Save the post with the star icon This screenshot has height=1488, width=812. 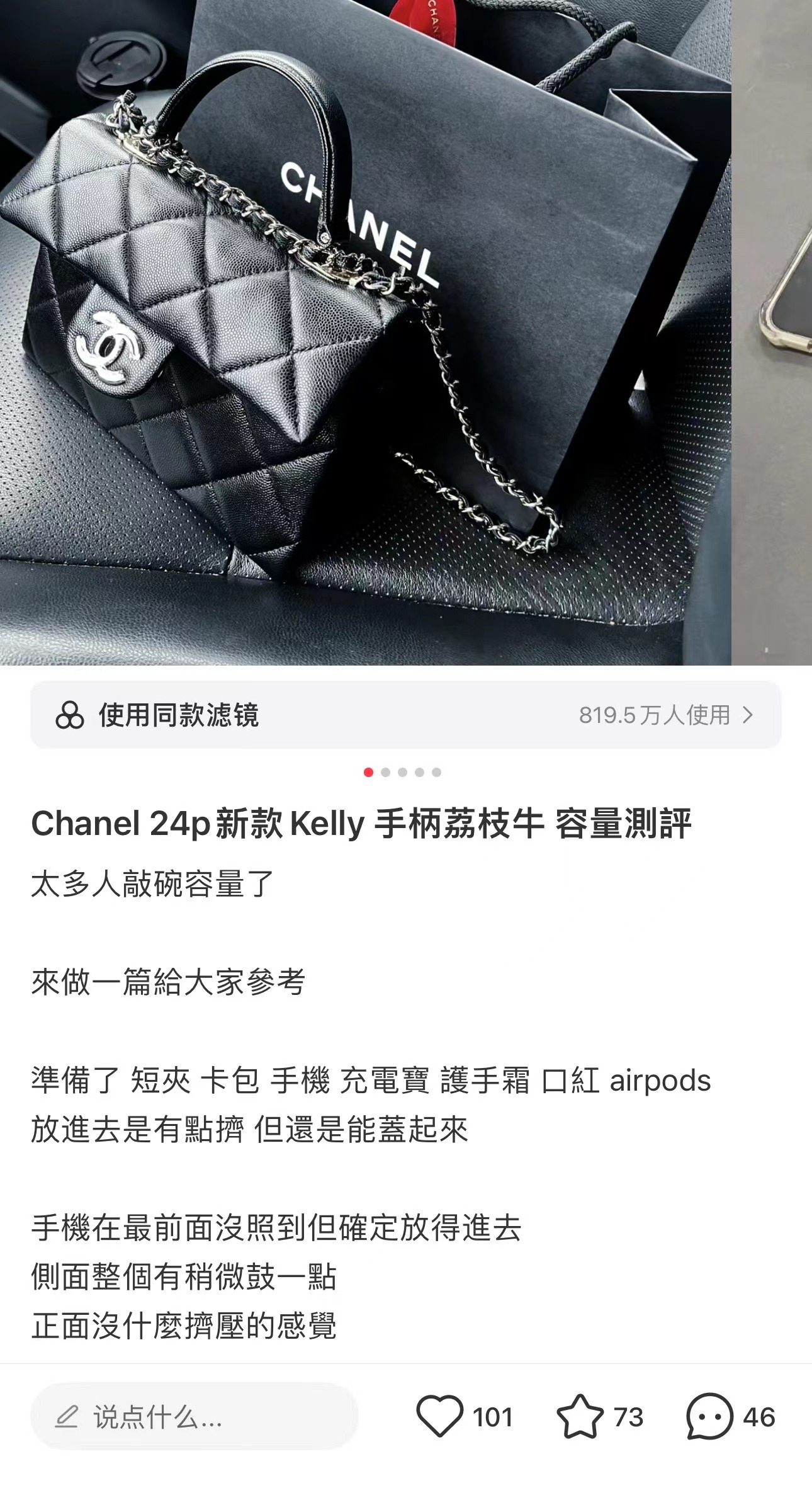[x=580, y=1417]
